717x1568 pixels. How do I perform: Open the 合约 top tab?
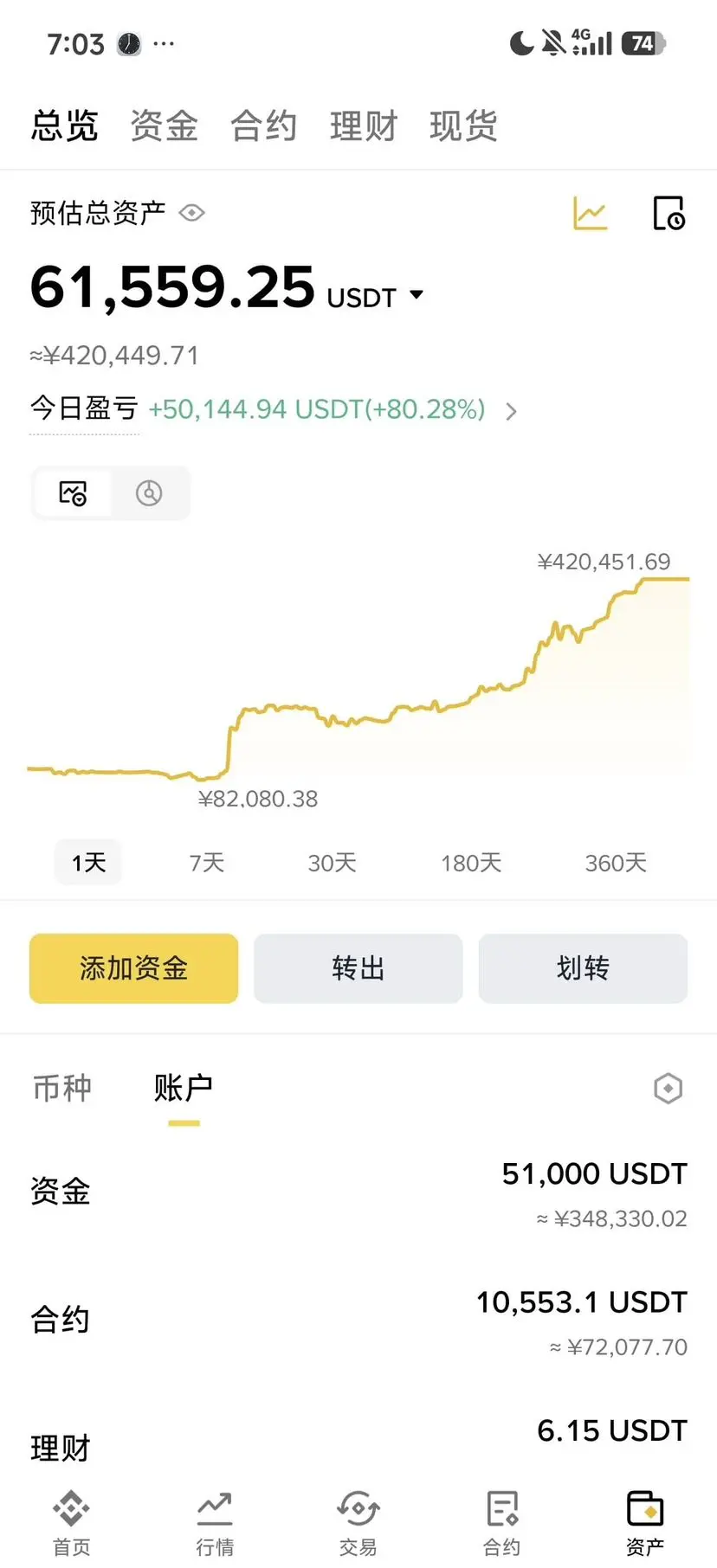(x=264, y=126)
